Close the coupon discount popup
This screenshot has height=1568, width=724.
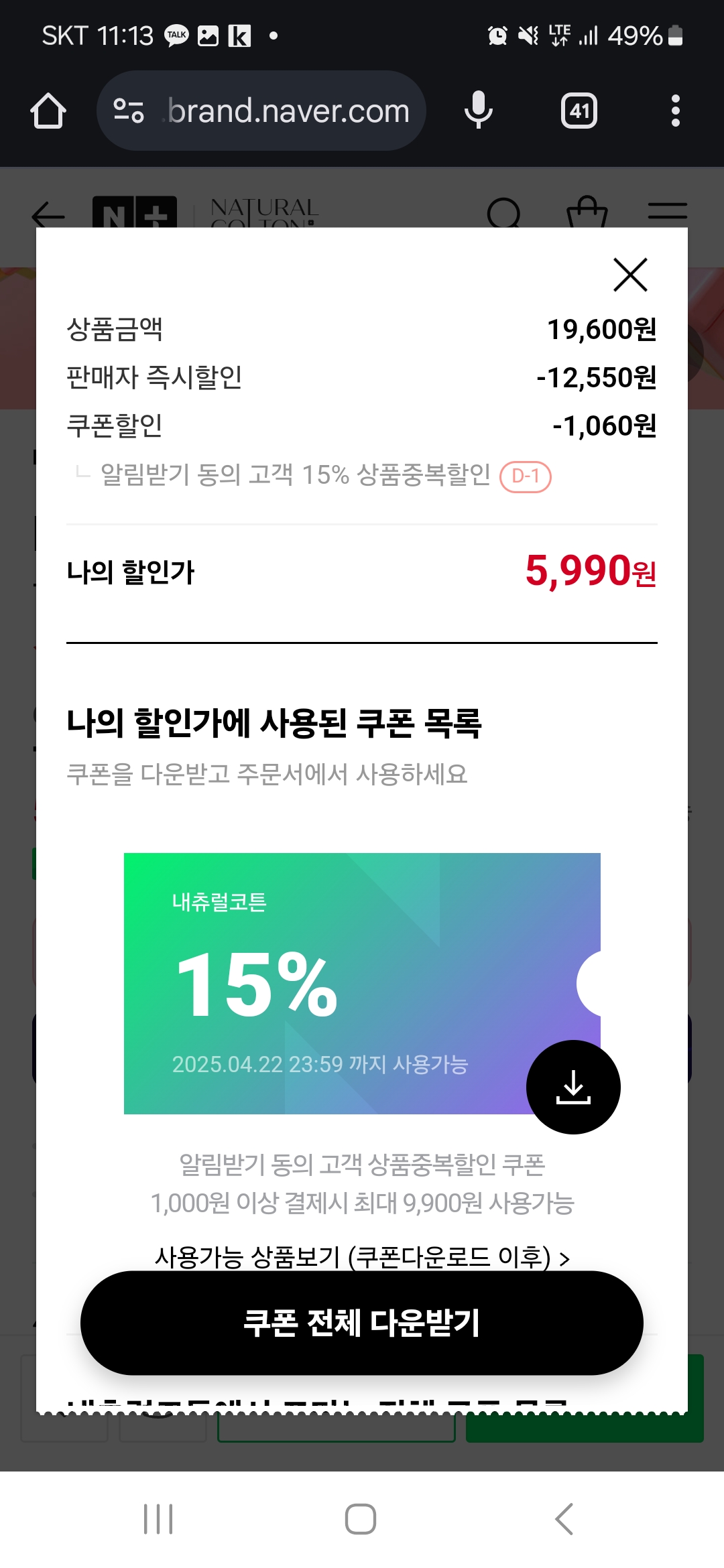point(630,275)
